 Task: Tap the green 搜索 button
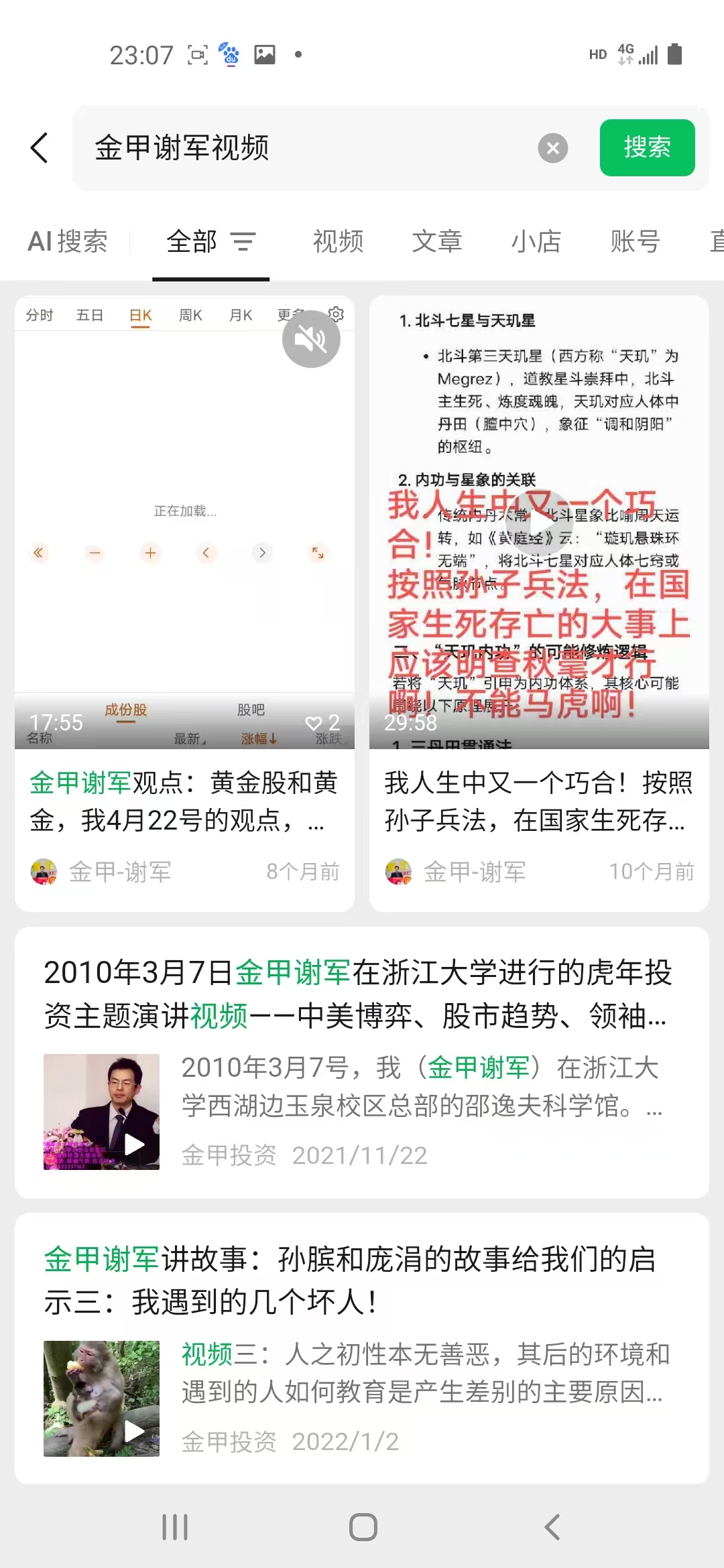647,147
